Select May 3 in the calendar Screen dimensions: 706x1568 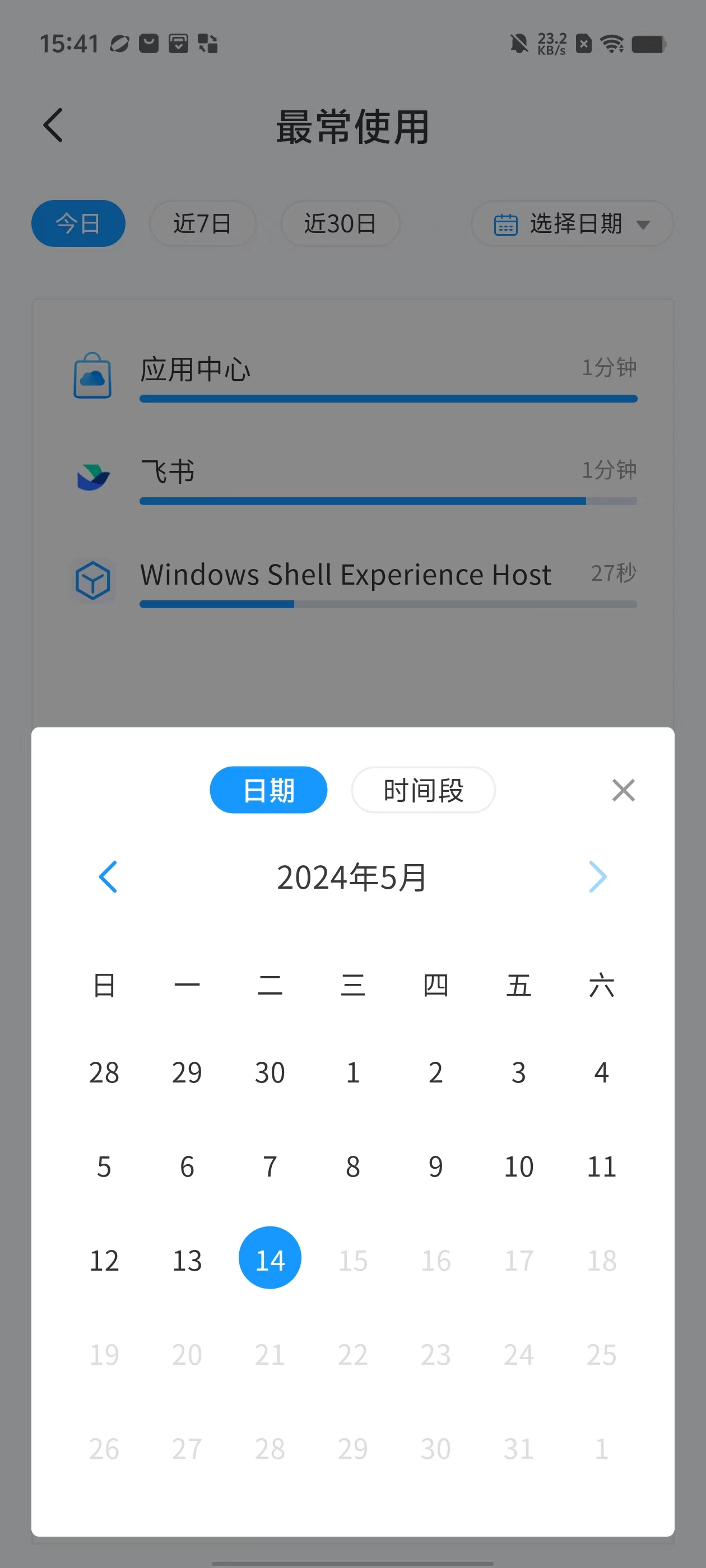tap(518, 1072)
